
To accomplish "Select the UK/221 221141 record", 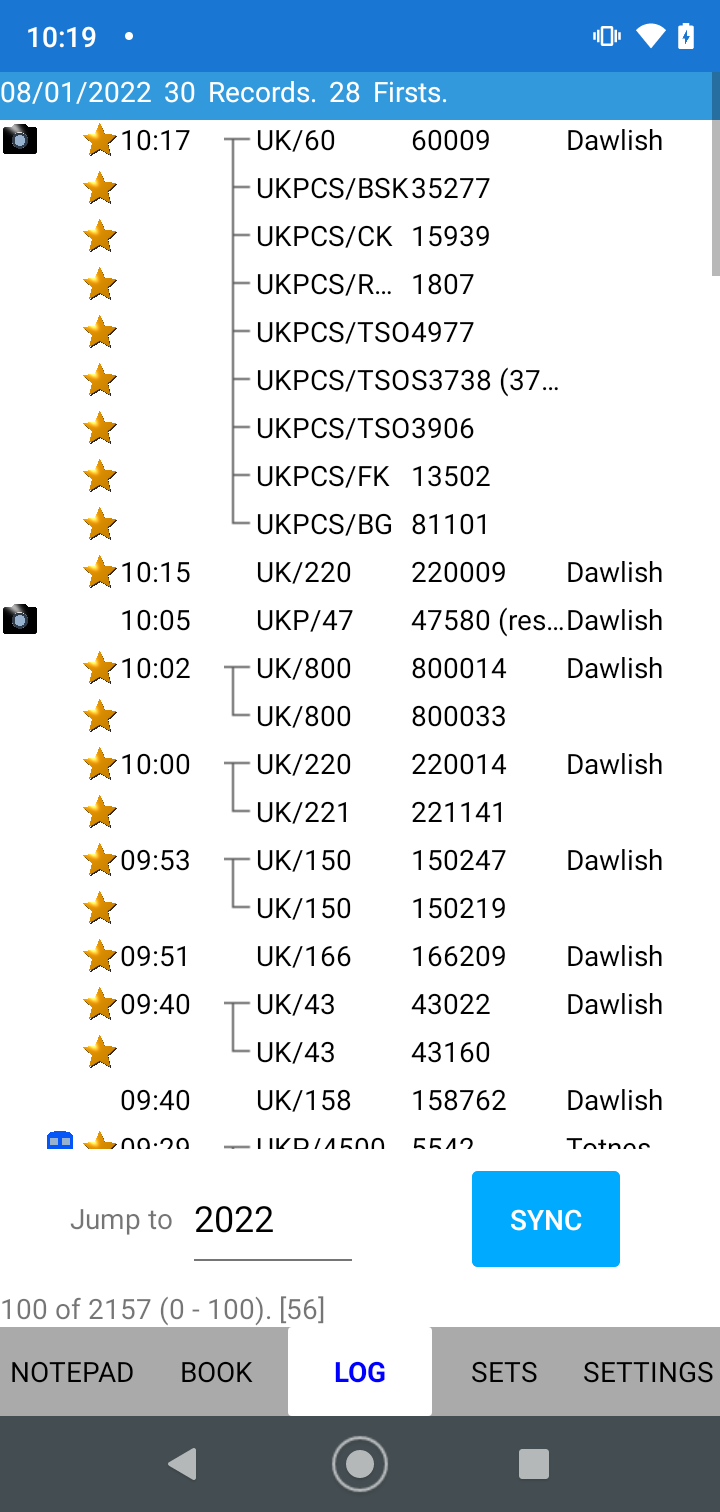I will 450,812.
